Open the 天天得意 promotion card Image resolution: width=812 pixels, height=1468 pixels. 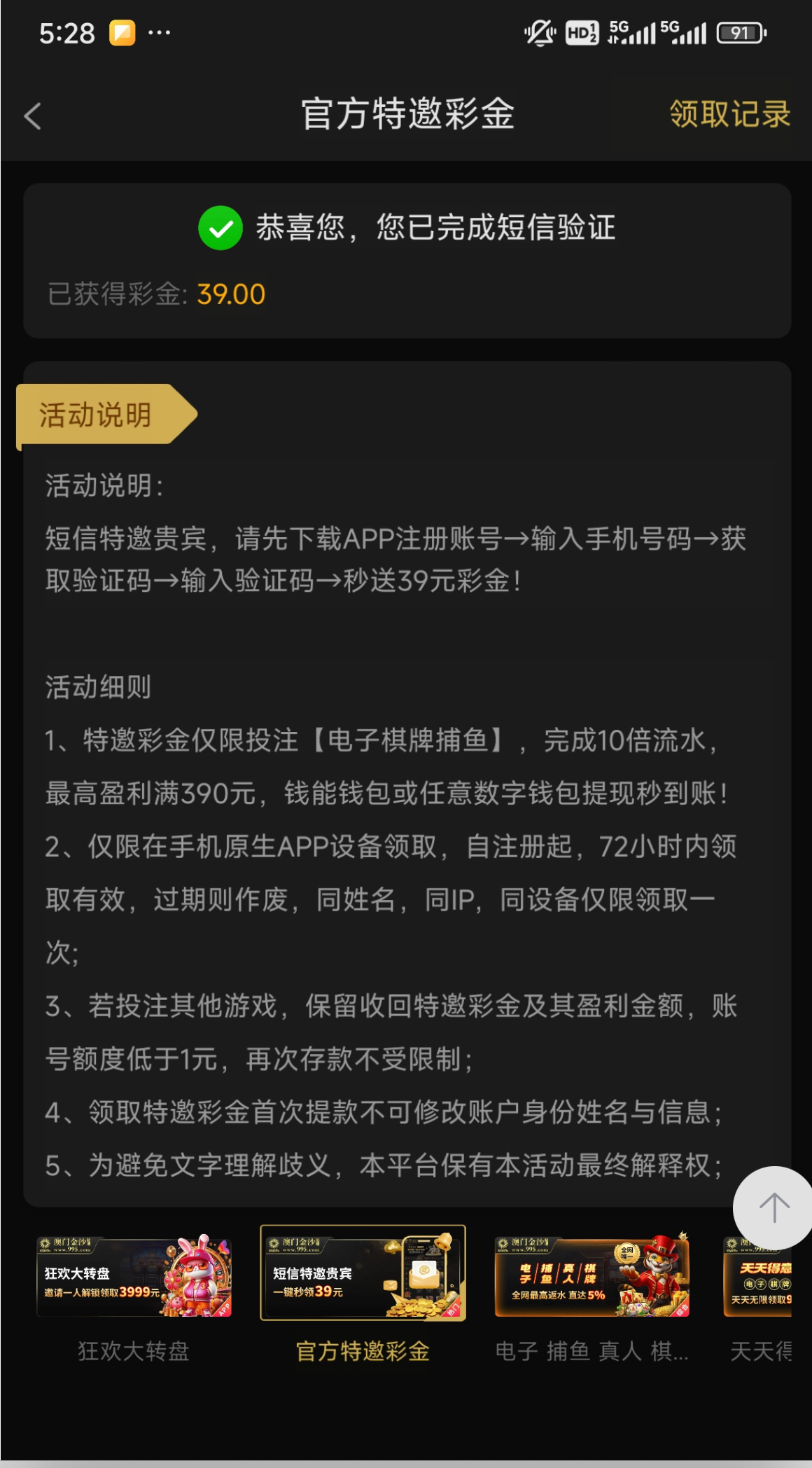(759, 1276)
